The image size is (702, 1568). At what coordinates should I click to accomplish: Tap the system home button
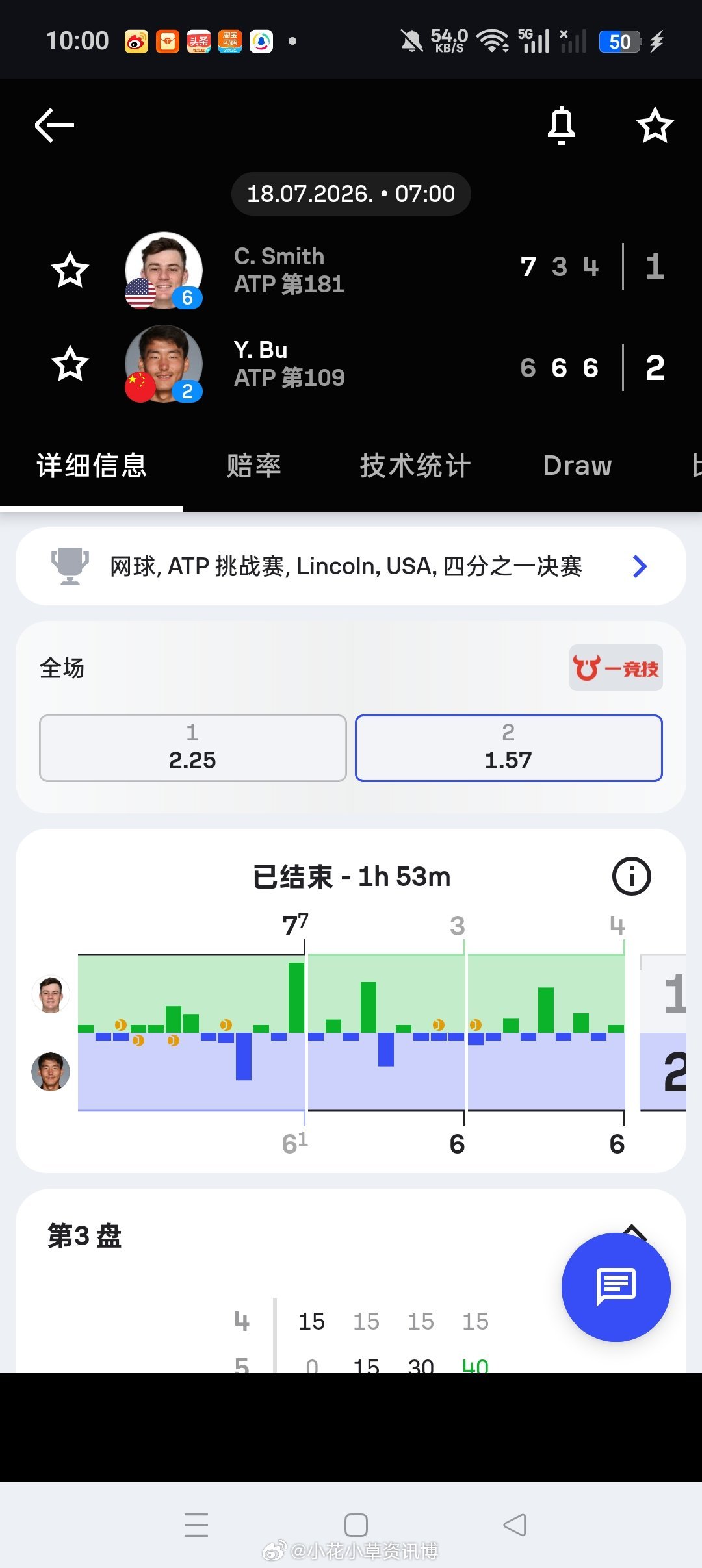(x=356, y=1524)
